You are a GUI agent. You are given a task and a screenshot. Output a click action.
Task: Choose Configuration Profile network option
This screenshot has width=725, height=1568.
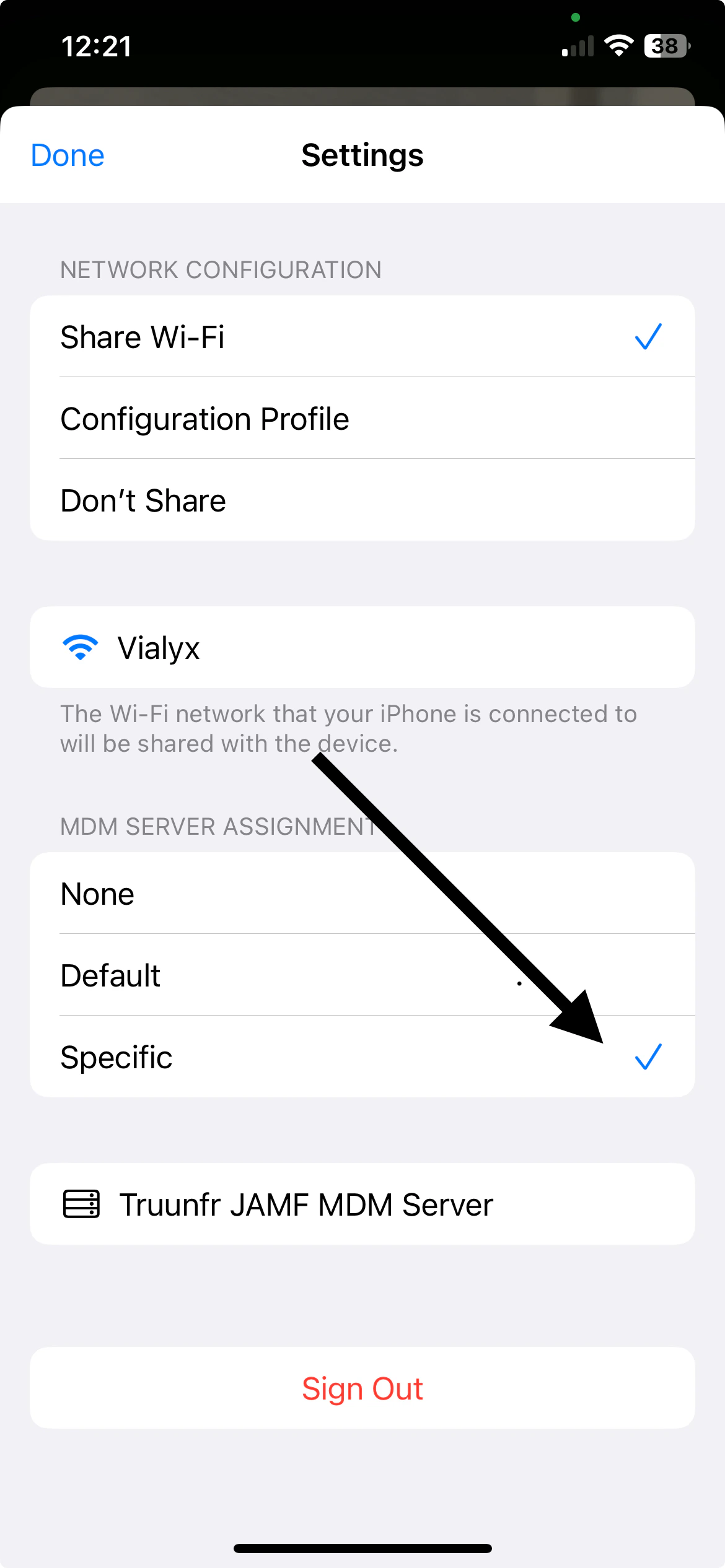(x=362, y=419)
